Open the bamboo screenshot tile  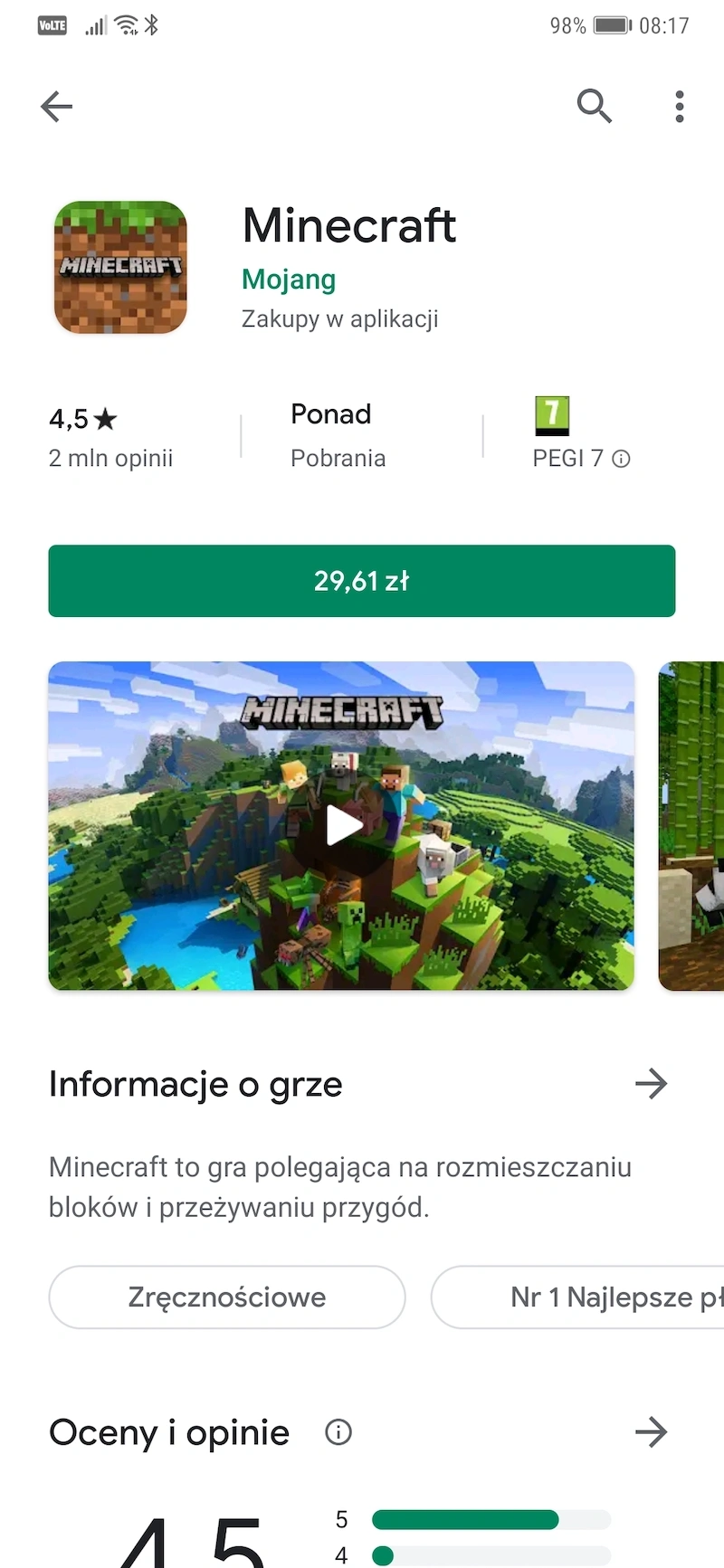point(692,825)
